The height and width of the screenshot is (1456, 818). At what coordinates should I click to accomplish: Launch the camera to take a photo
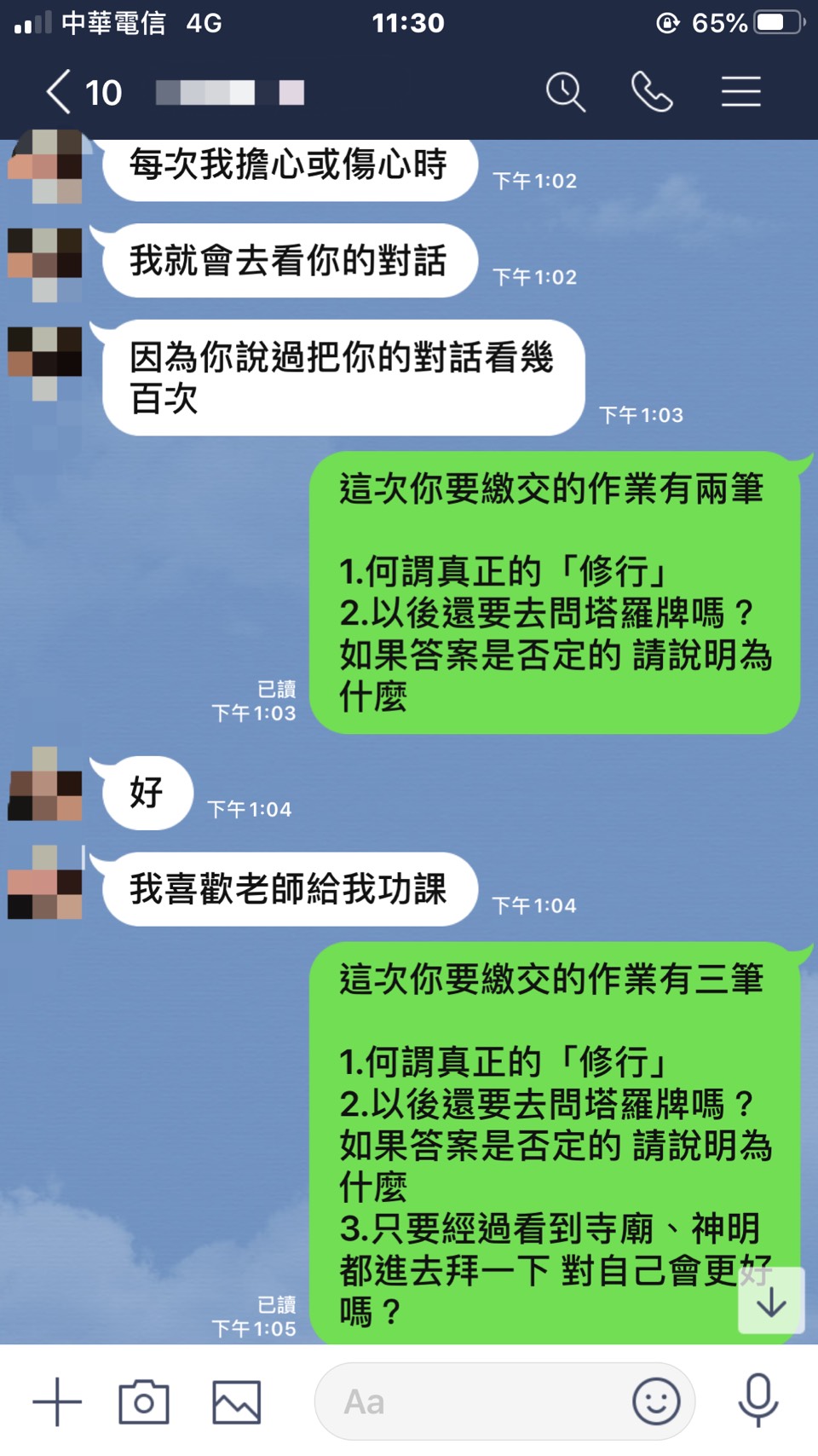coord(144,1401)
